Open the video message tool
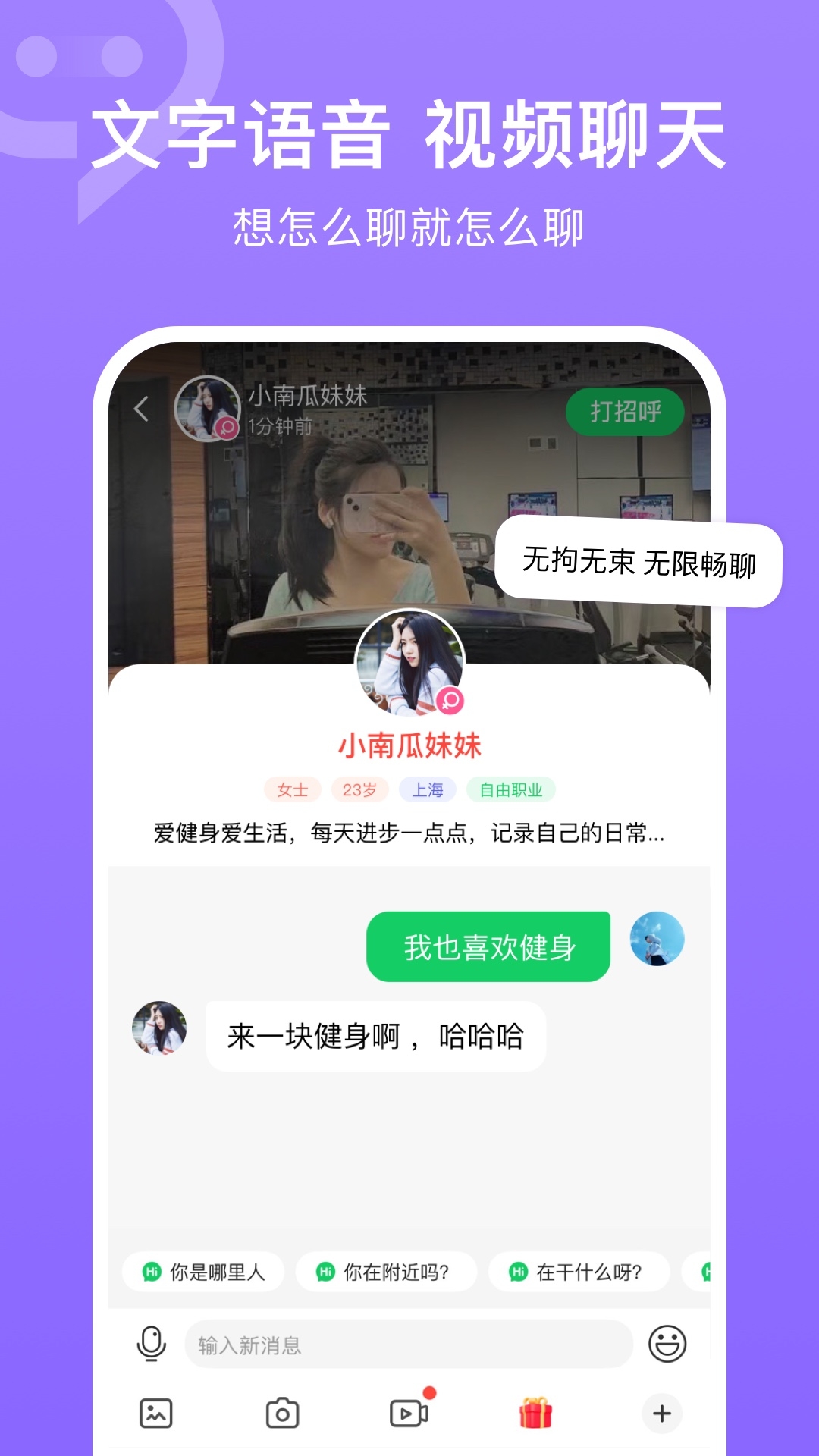Viewport: 819px width, 1456px height. tap(409, 1414)
